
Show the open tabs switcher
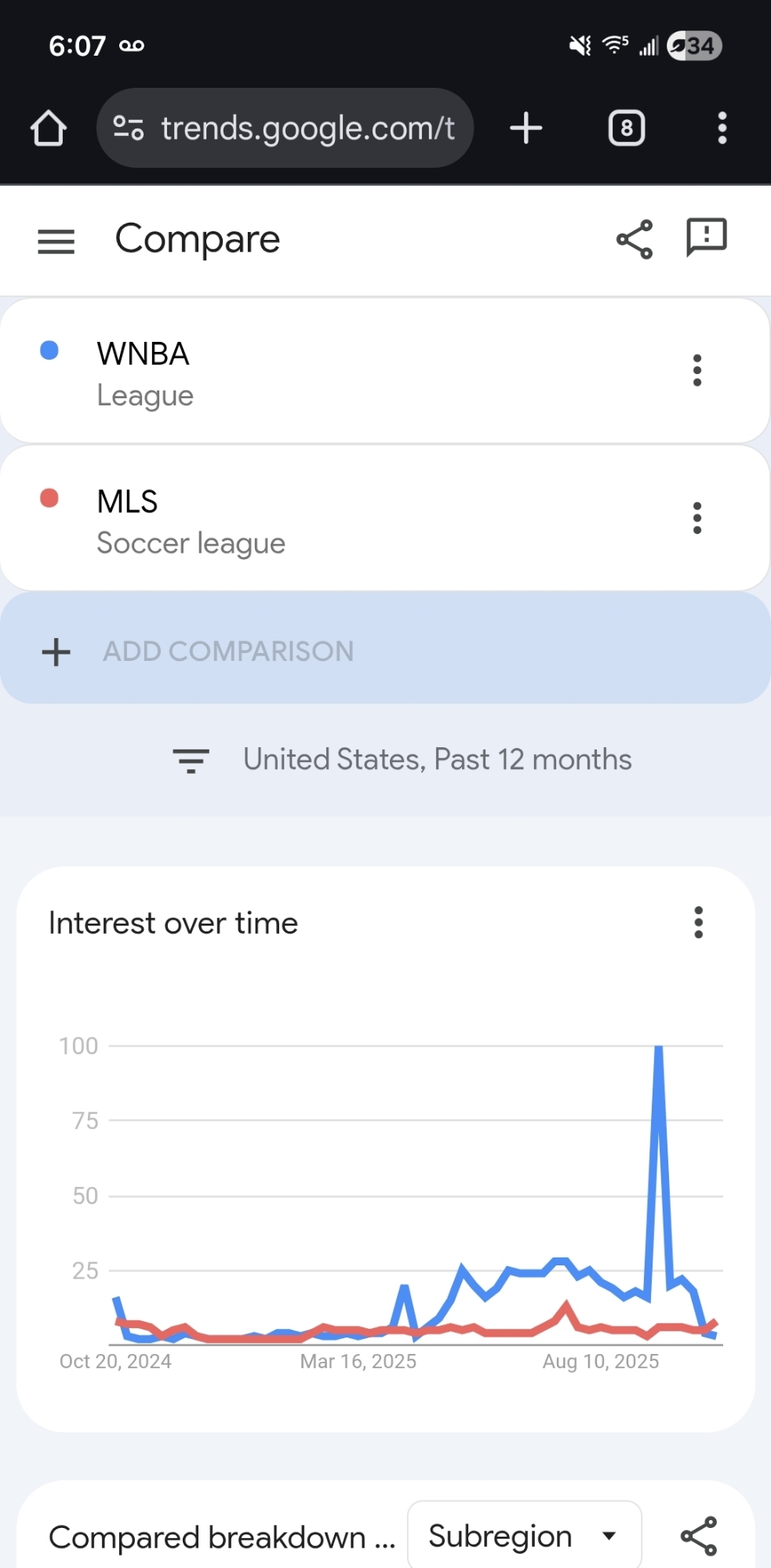(627, 129)
